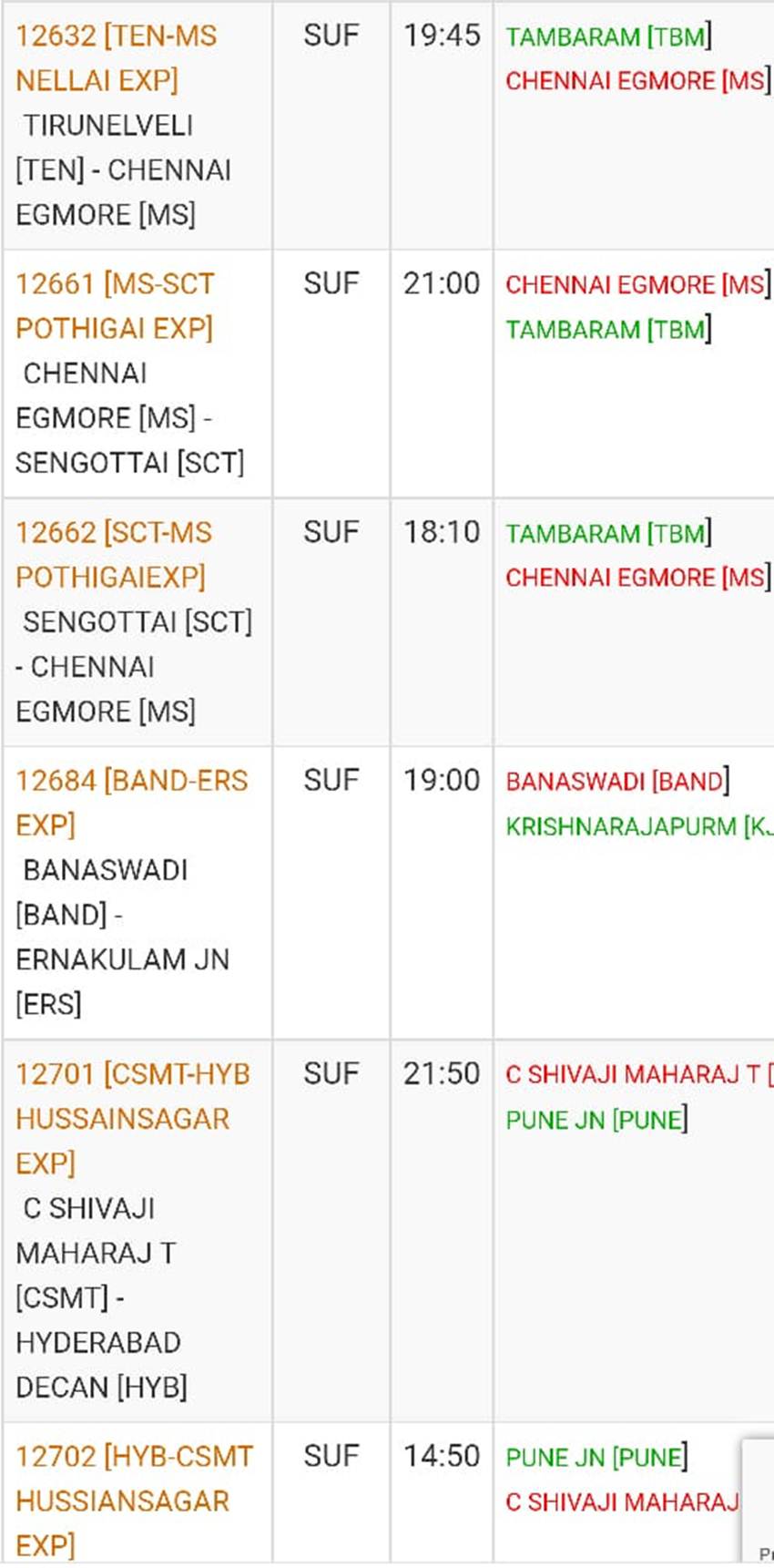This screenshot has height=1568, width=774.
Task: Open train 12702 HYB-CSMT Hussiansagar Exp link
Action: tap(135, 1501)
